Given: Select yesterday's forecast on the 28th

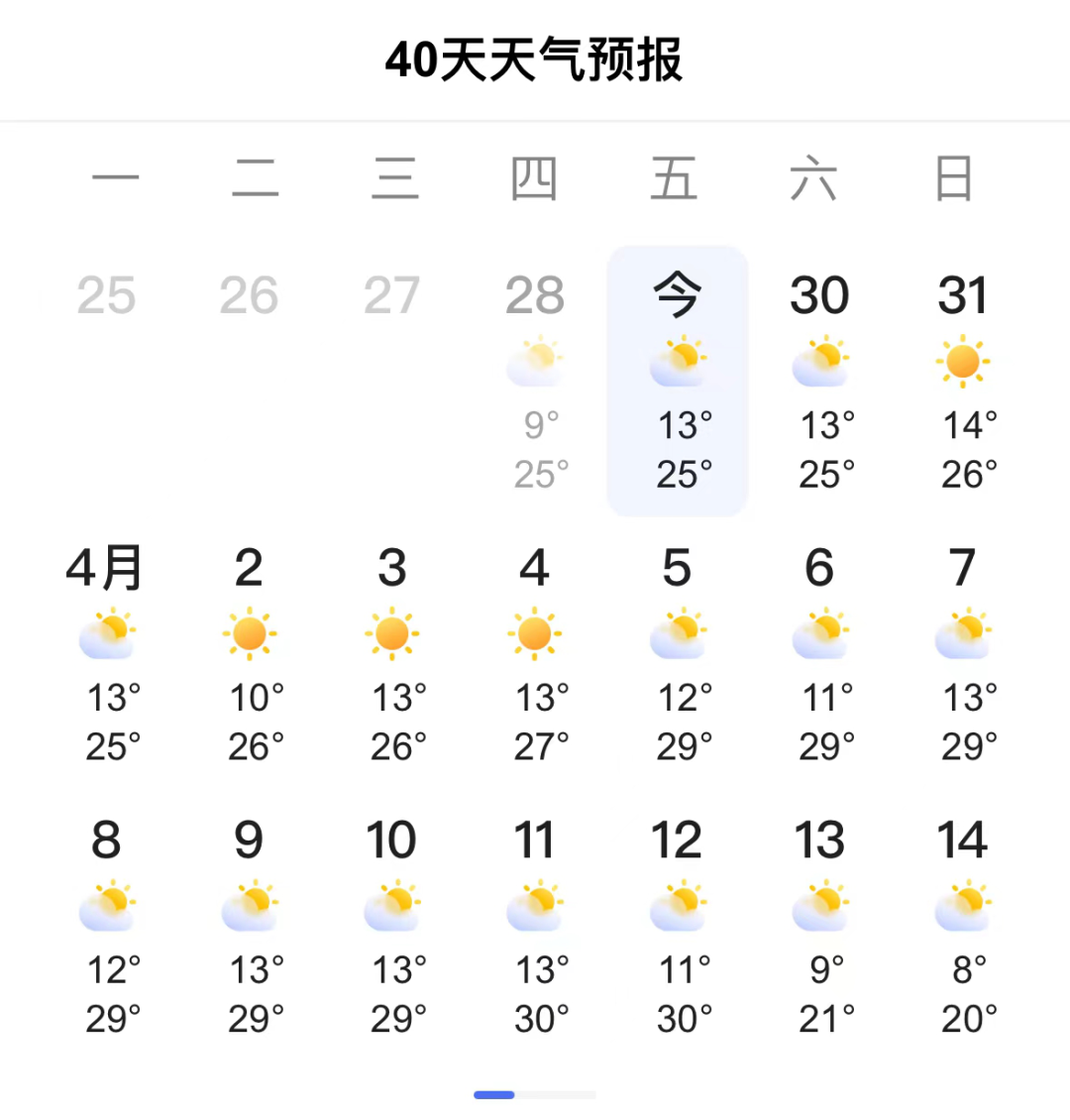Looking at the screenshot, I should 535,381.
